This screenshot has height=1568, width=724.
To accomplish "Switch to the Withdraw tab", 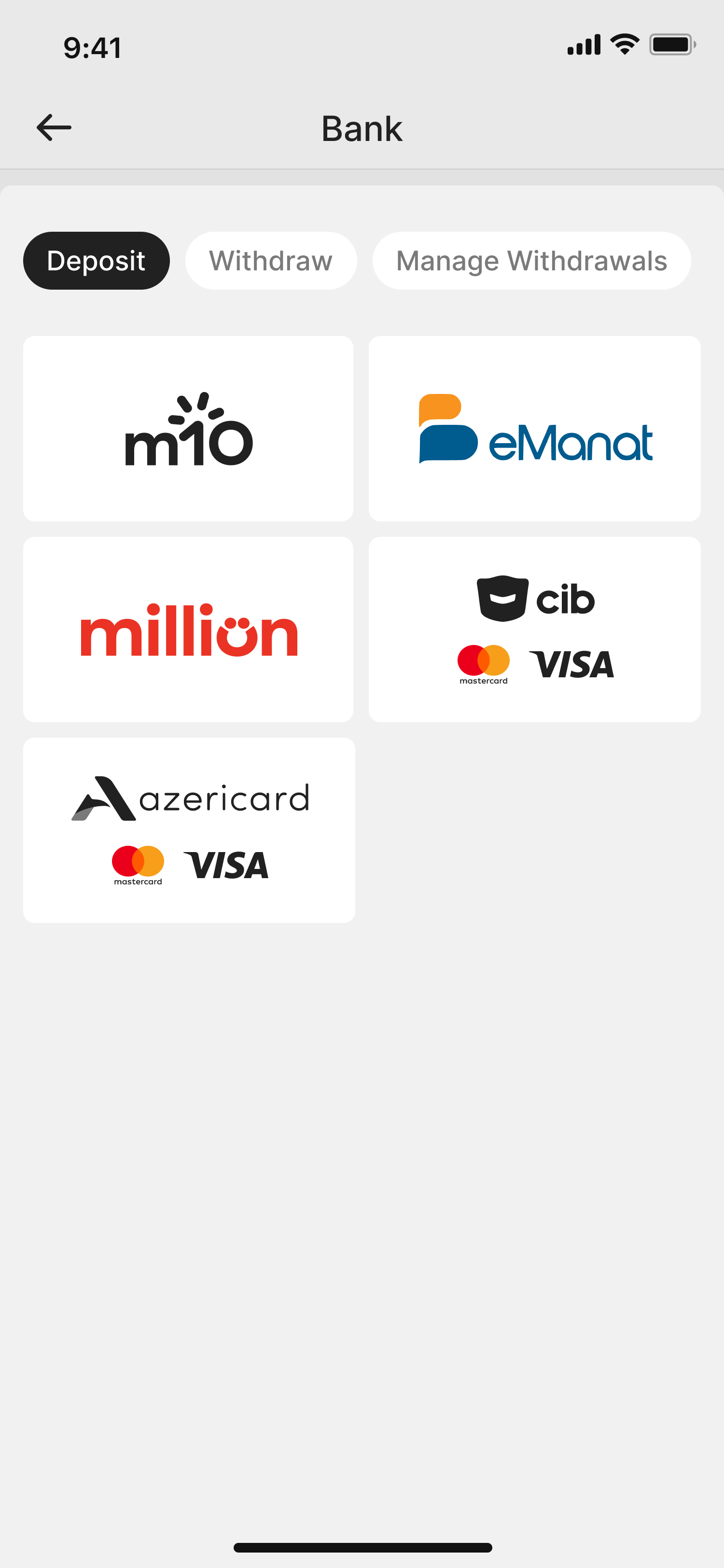I will tap(271, 261).
